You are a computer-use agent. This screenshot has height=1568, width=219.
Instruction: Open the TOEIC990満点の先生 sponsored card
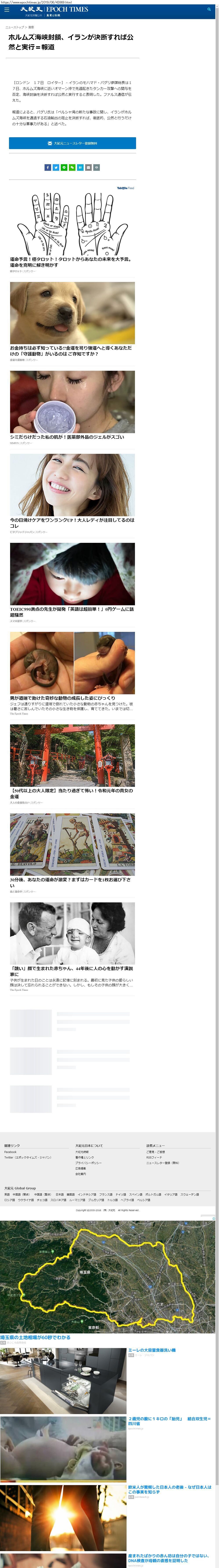click(72, 575)
